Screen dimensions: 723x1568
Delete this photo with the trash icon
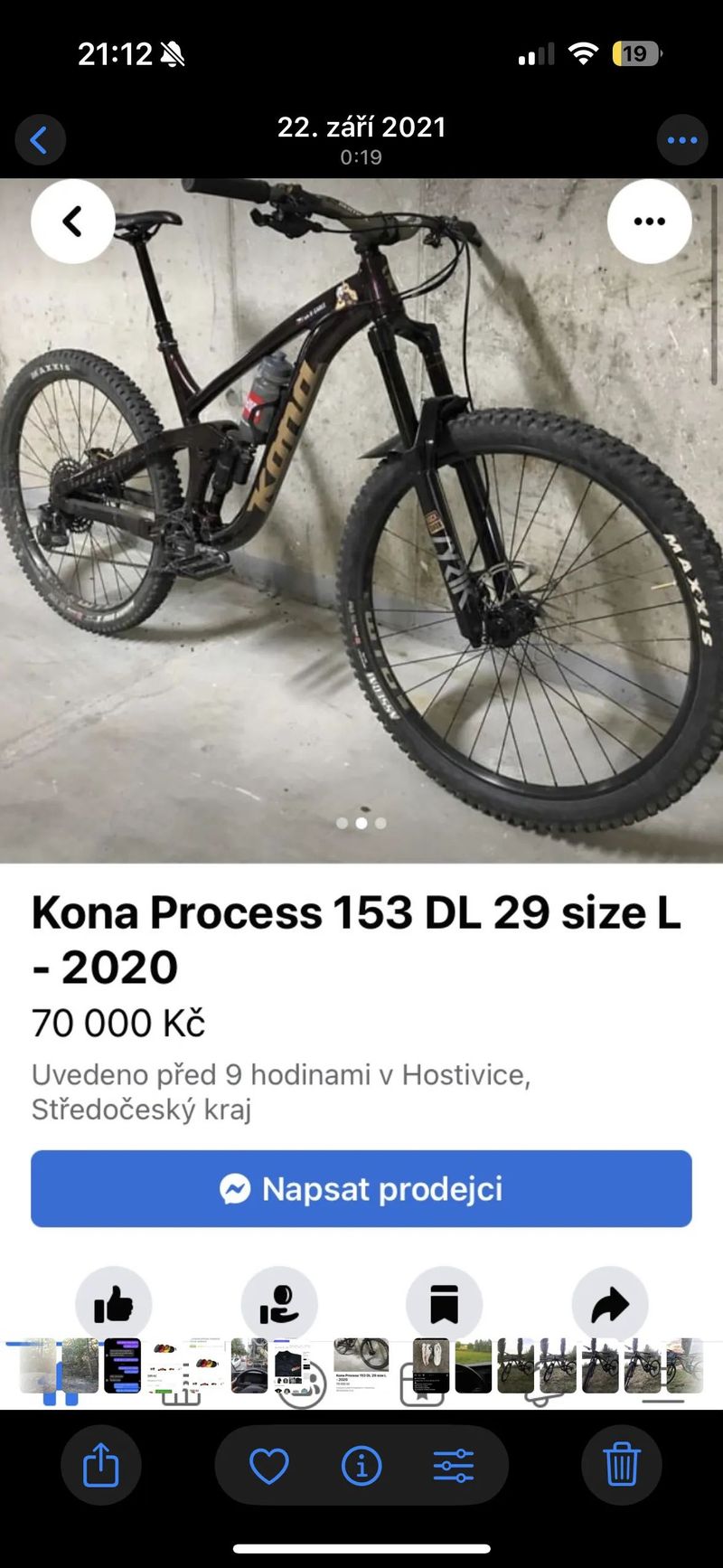(622, 1465)
